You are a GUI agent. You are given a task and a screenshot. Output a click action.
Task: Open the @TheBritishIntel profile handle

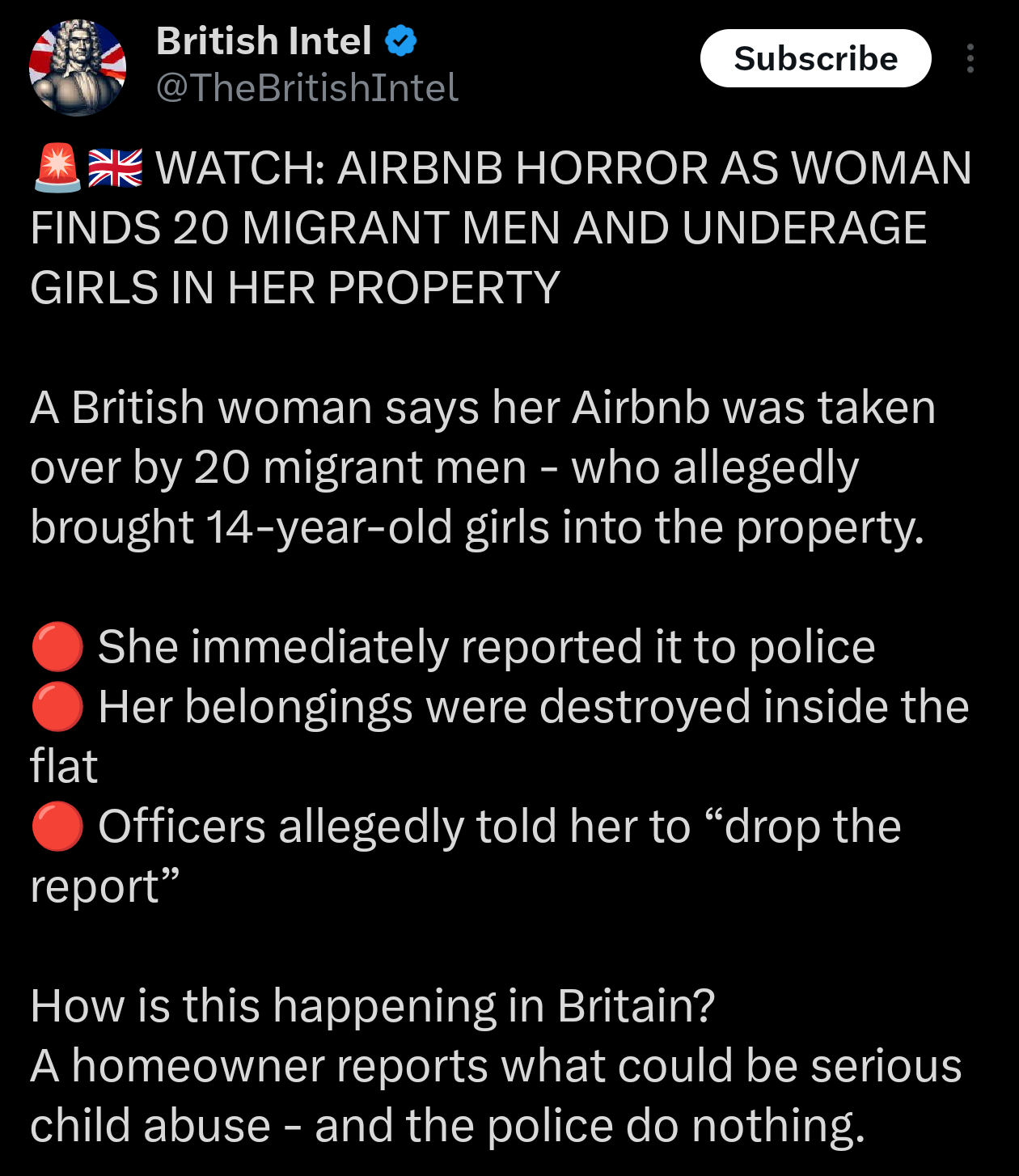pyautogui.click(x=307, y=87)
